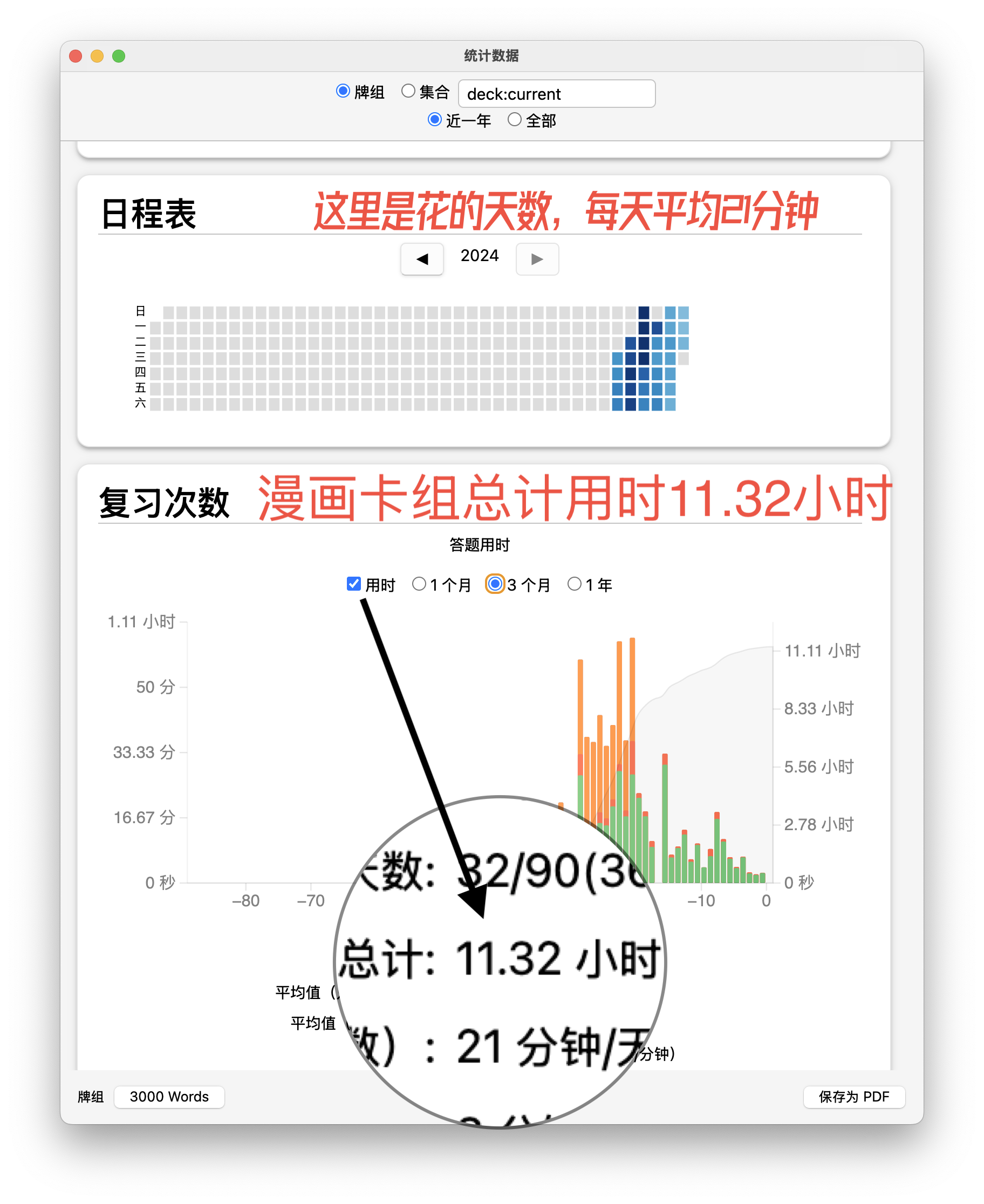Select the 3 个月 range

click(x=495, y=584)
